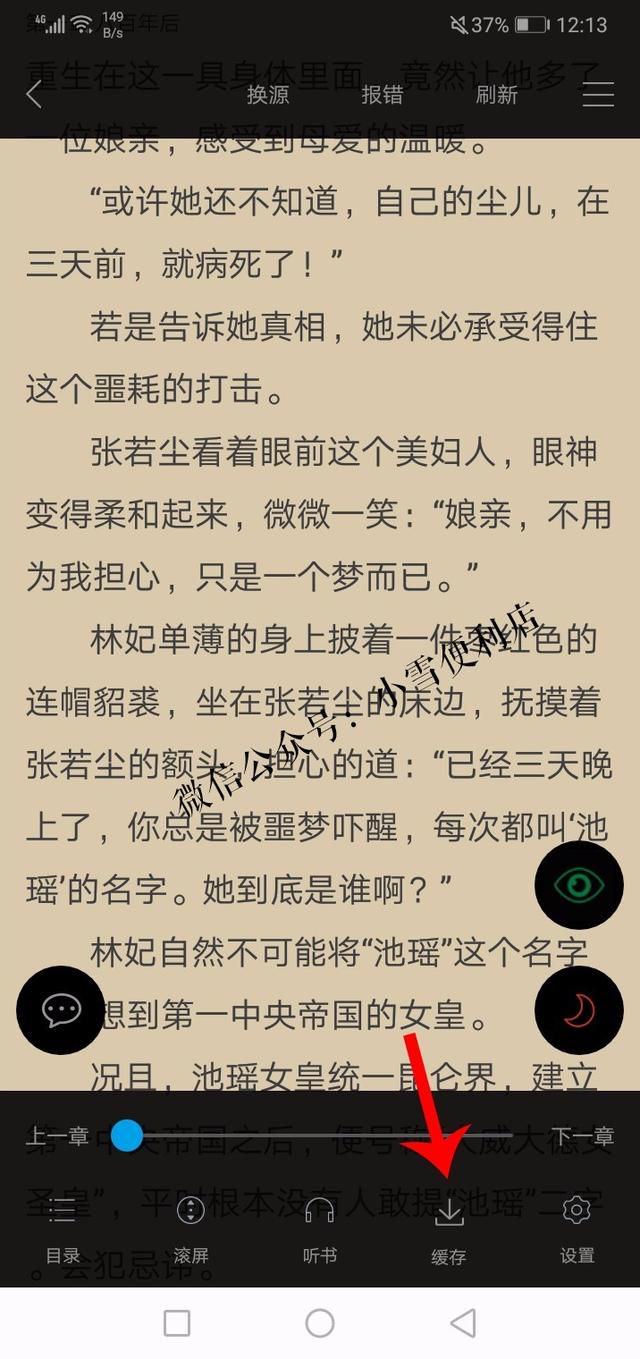Go back using the top-left arrow
The height and width of the screenshot is (1359, 640).
35,95
